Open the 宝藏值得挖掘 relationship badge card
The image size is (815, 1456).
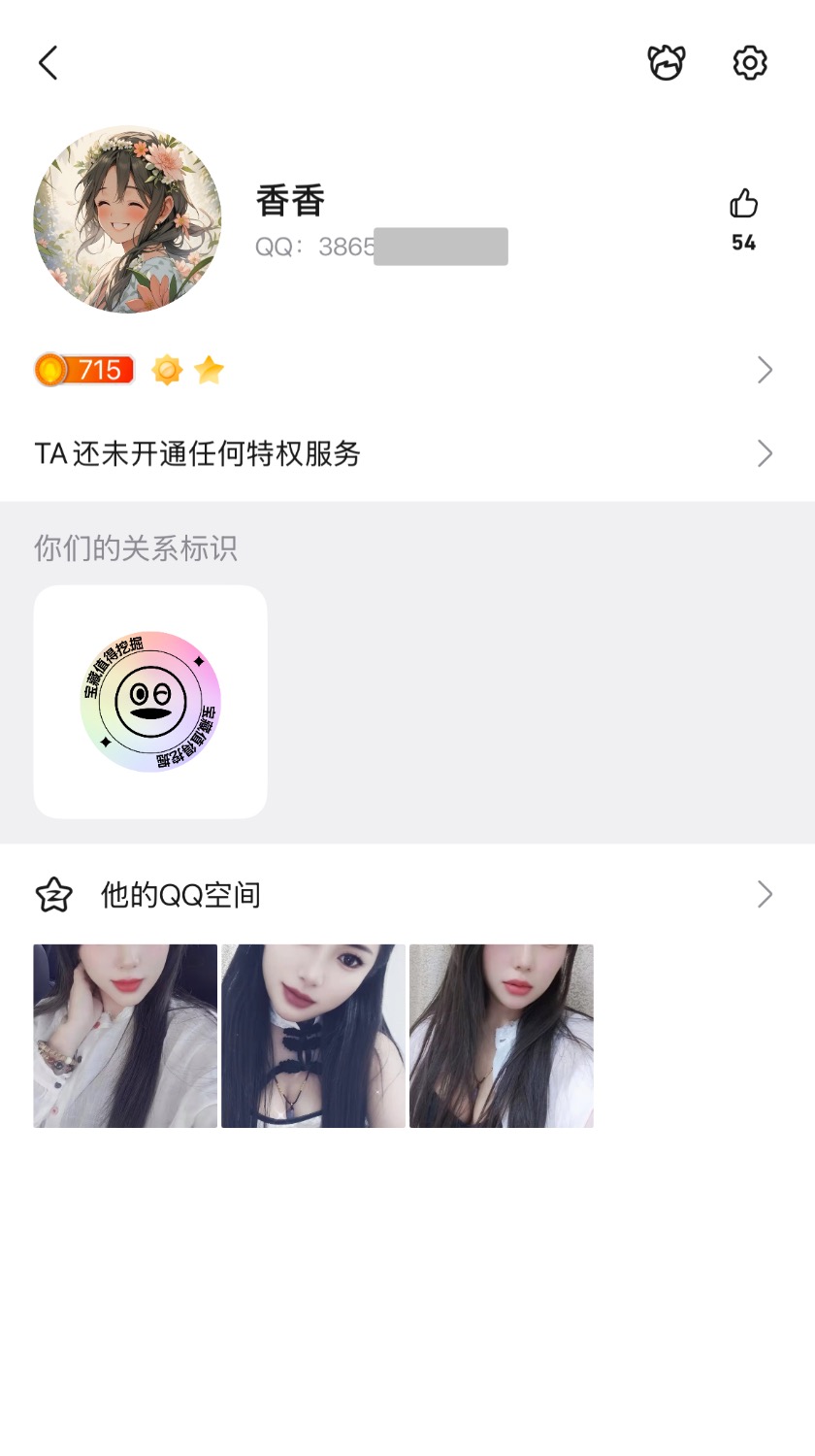[150, 702]
